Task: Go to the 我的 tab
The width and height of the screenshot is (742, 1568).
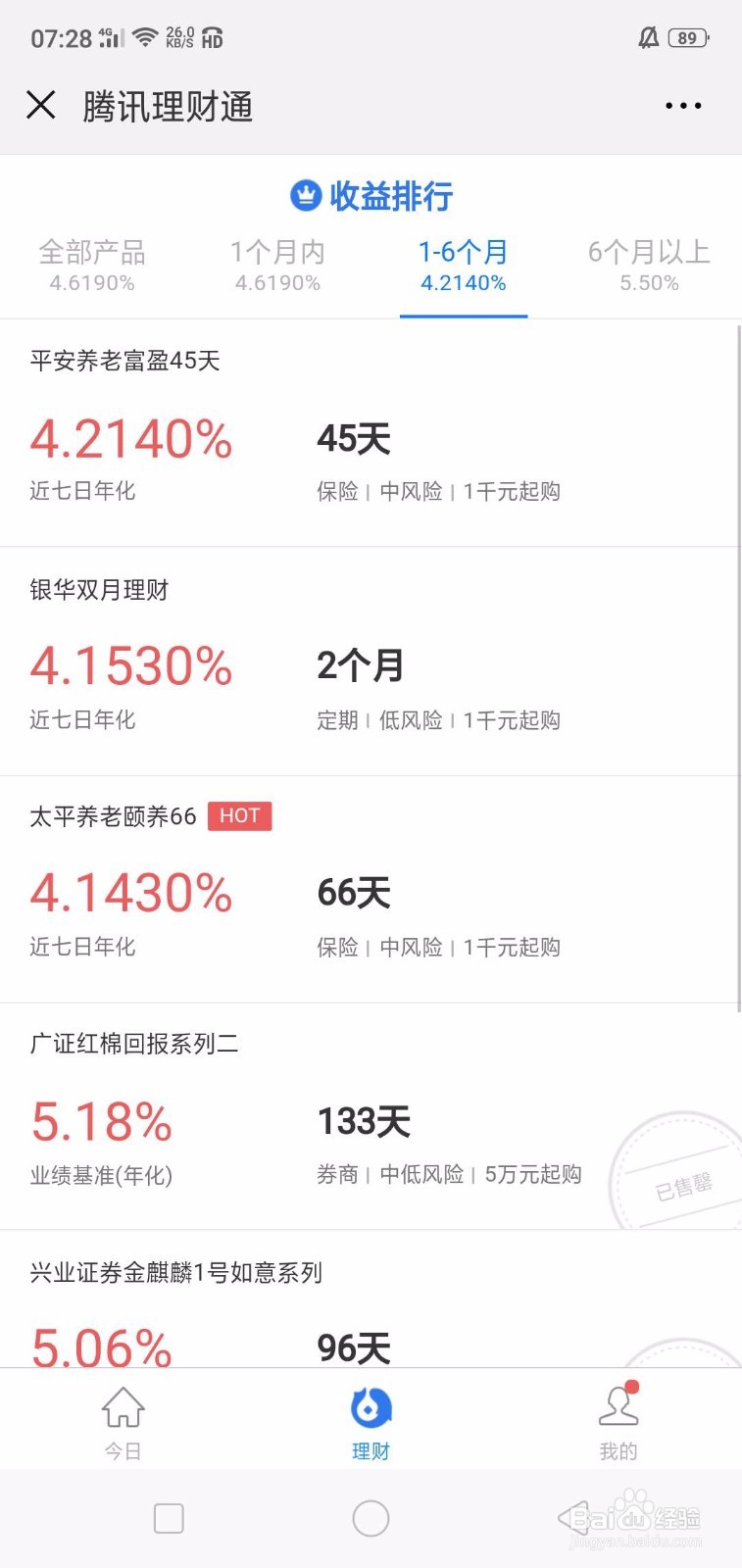Action: coord(618,1423)
